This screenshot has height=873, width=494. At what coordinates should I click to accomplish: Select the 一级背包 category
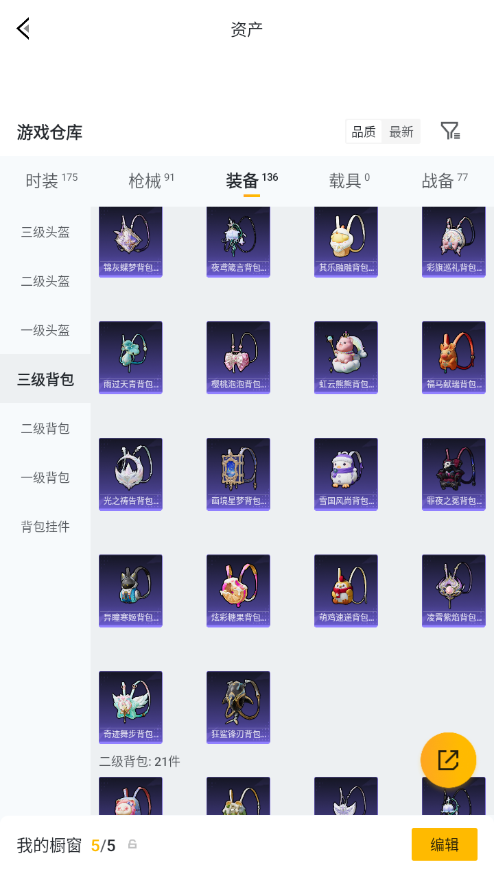(45, 477)
